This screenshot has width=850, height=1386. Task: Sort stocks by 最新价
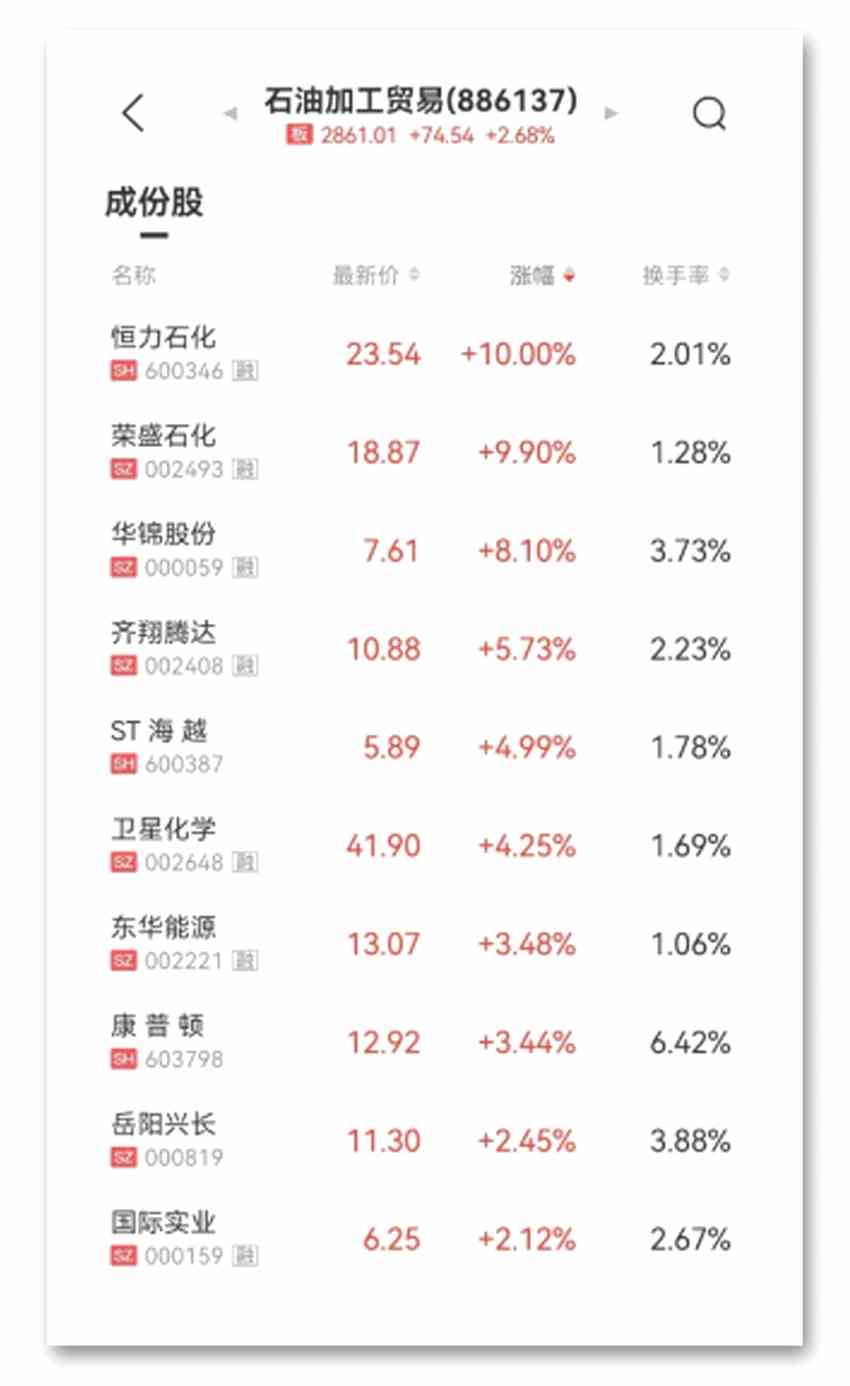point(375,276)
